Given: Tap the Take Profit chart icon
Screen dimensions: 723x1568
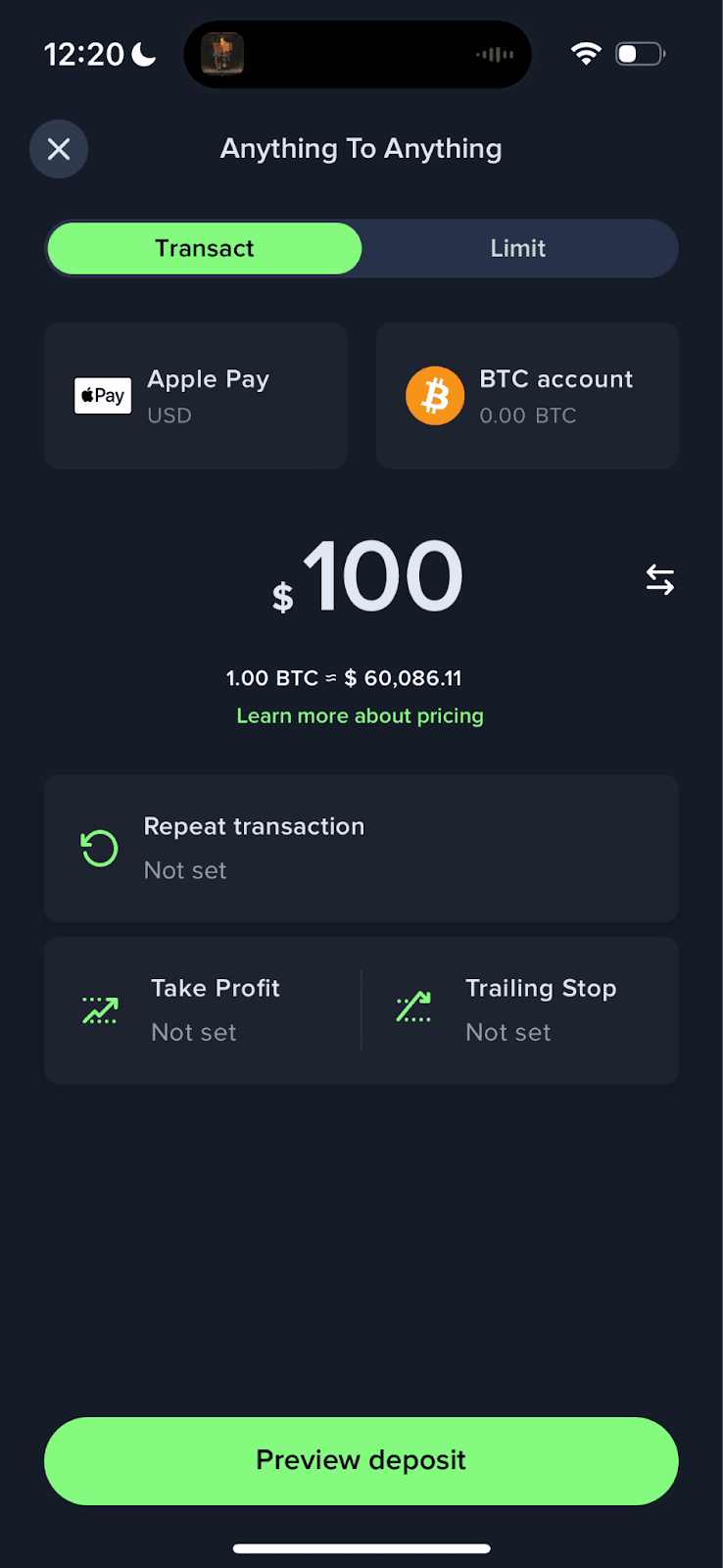Looking at the screenshot, I should point(99,1008).
